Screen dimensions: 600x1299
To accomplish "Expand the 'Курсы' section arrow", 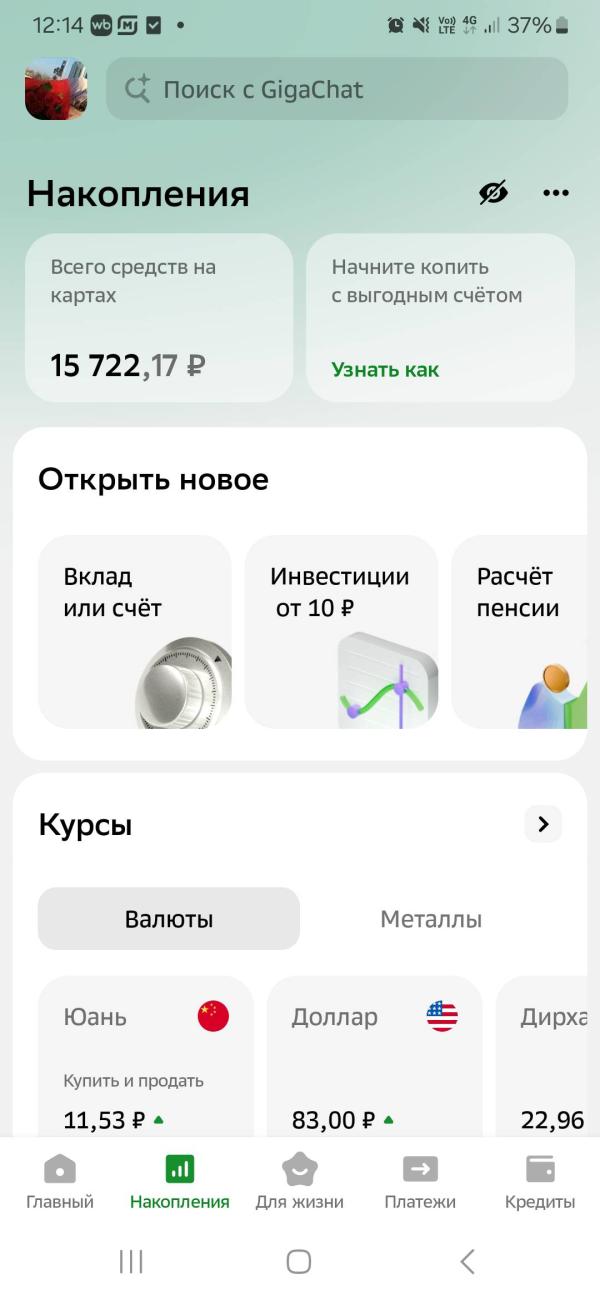I will [543, 824].
